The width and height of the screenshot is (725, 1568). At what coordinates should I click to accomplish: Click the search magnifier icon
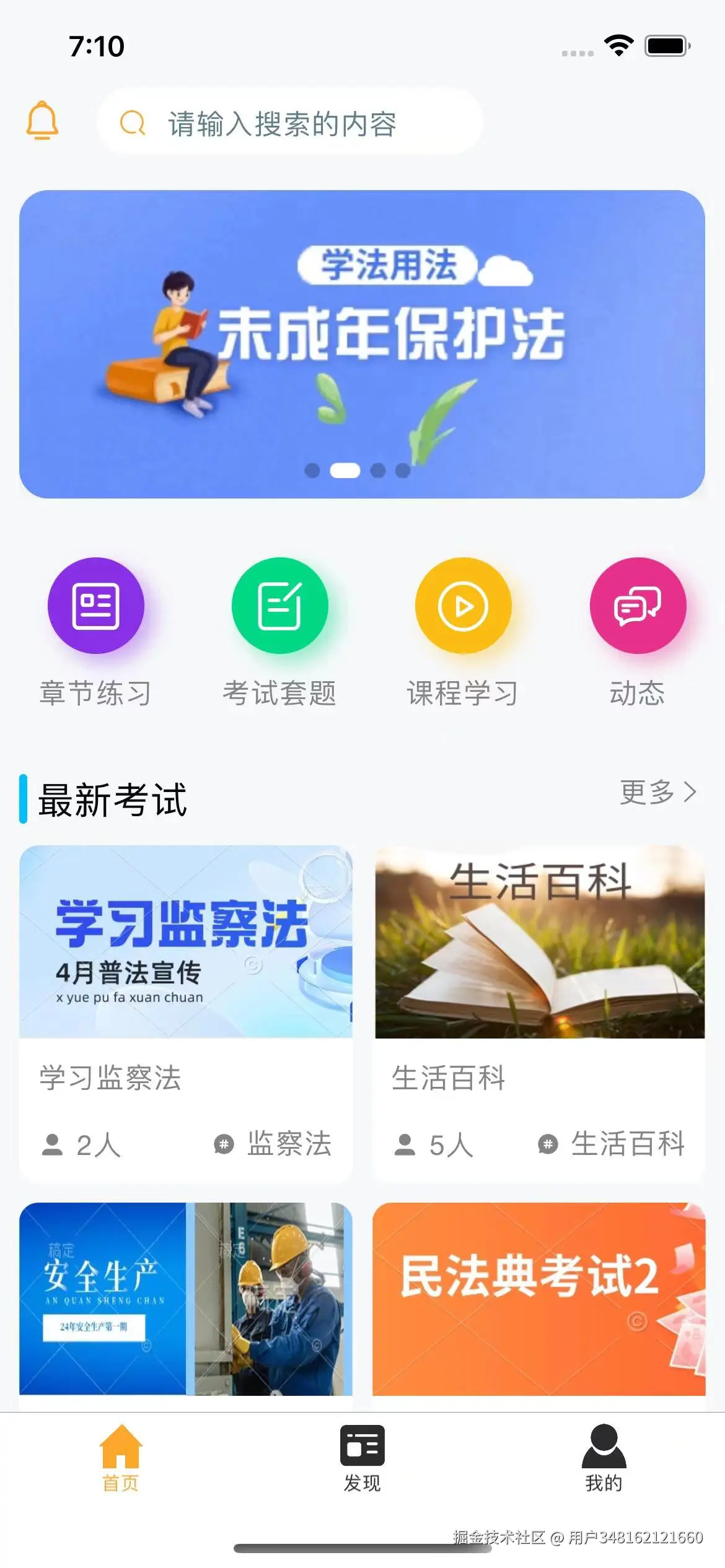pyautogui.click(x=132, y=121)
